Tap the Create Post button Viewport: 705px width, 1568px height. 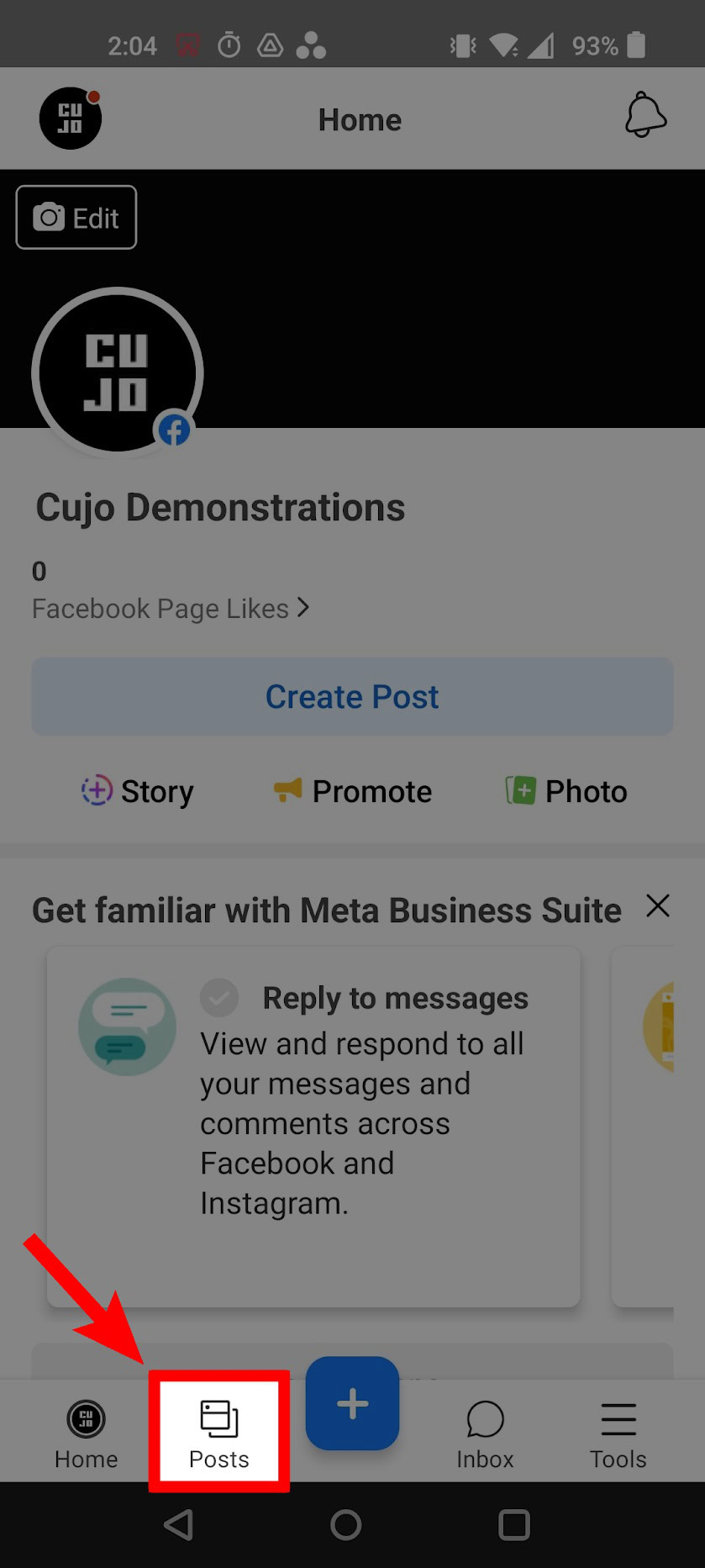point(352,696)
